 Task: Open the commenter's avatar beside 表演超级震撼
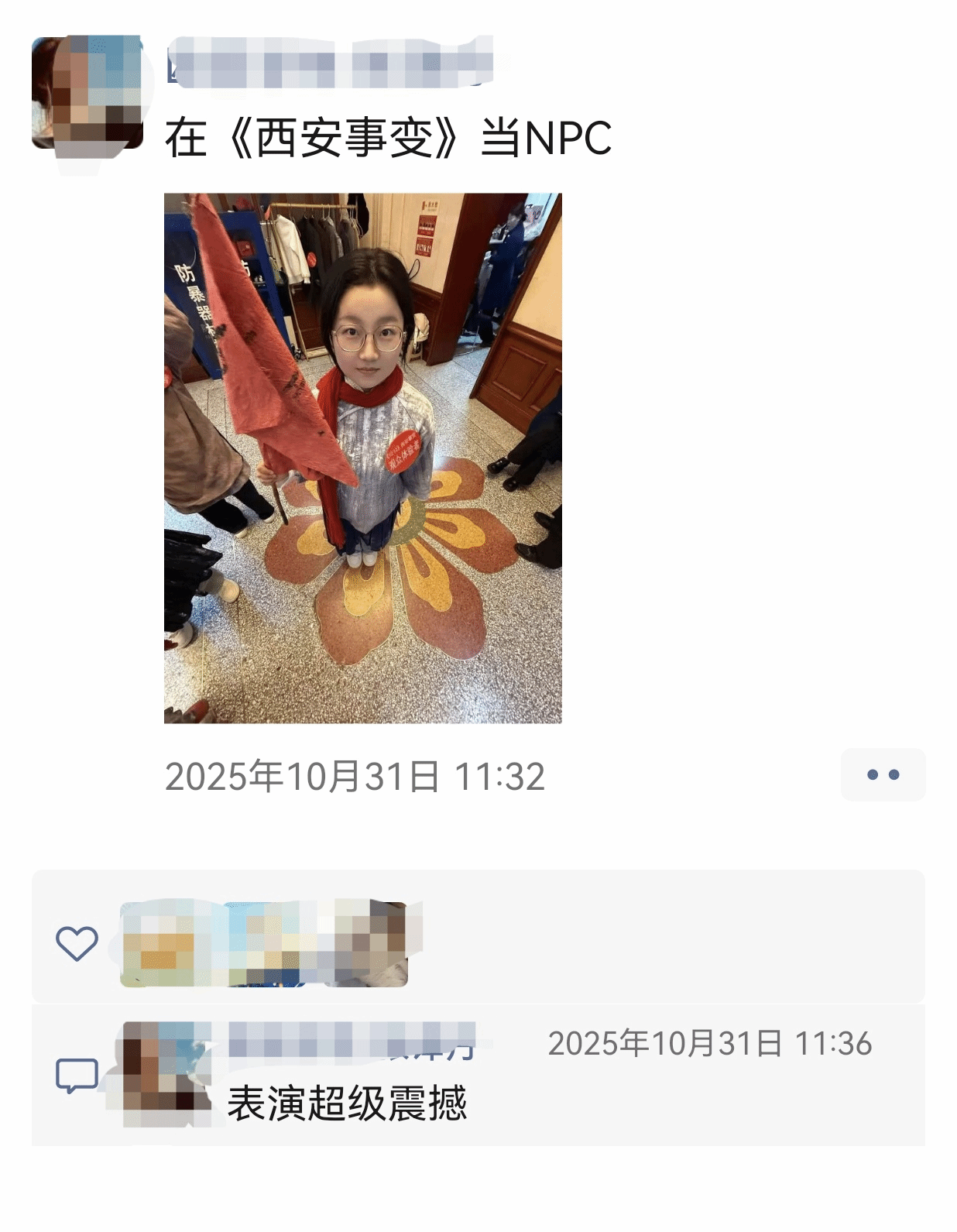167,1073
